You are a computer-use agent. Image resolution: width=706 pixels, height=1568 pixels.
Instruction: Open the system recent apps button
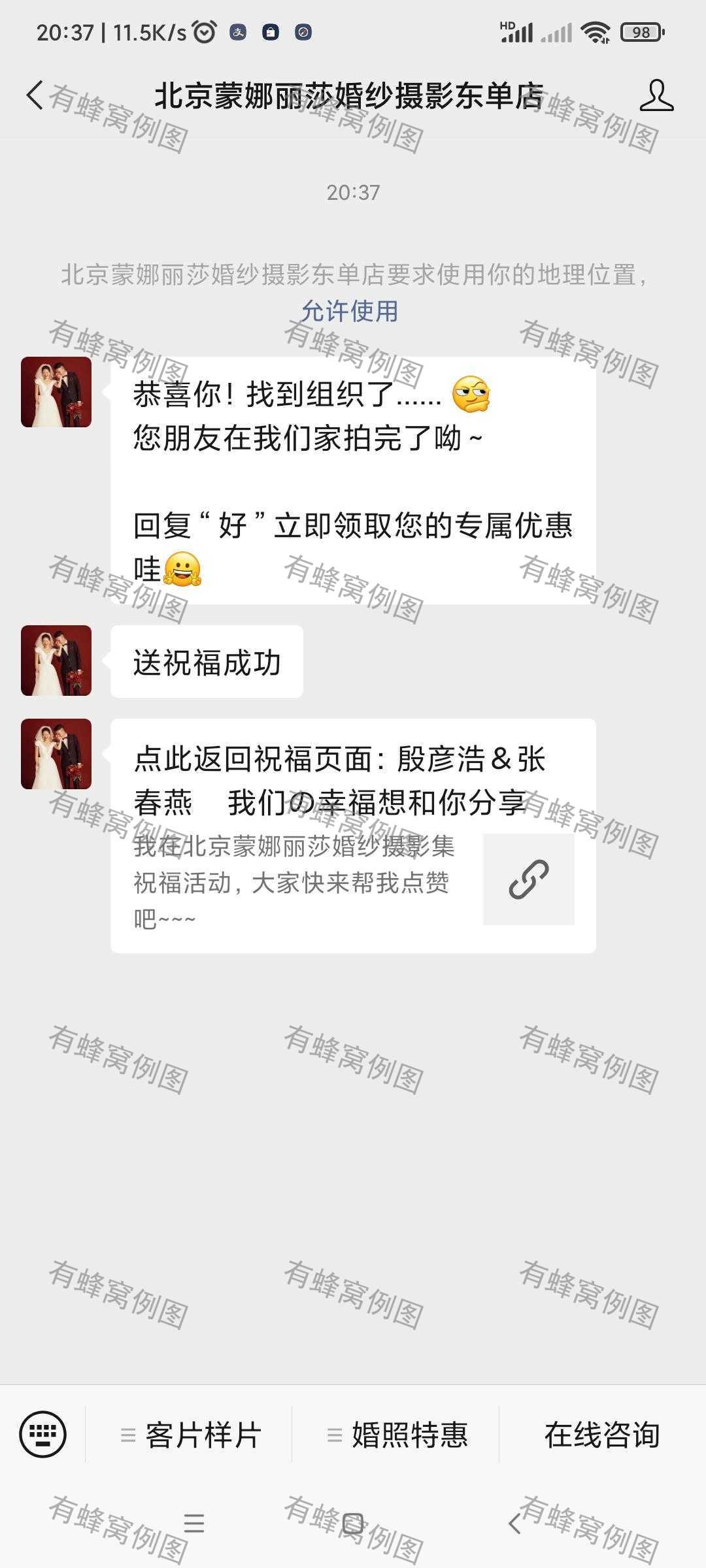pos(194,1524)
